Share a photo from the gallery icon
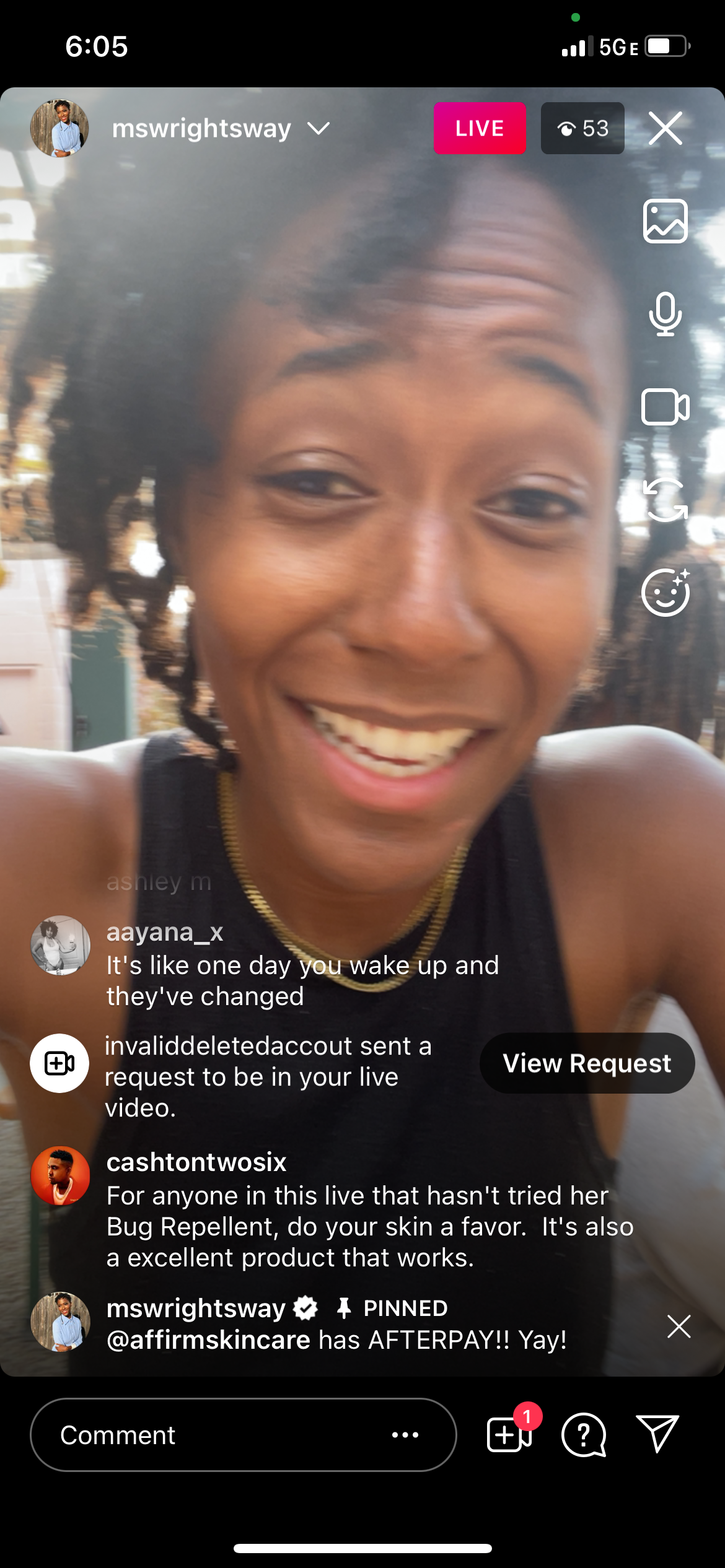 (665, 221)
